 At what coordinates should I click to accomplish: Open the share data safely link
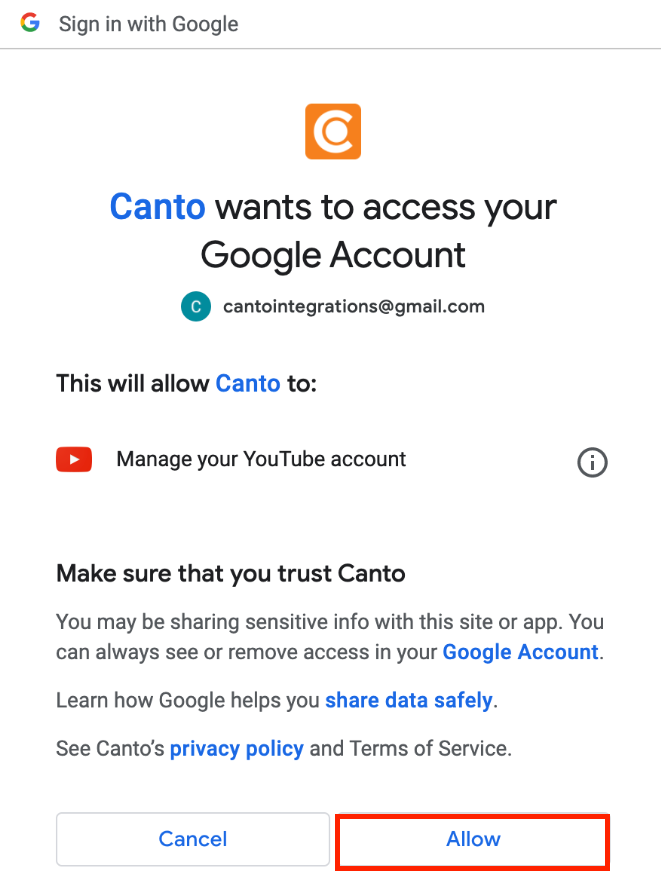tap(408, 700)
